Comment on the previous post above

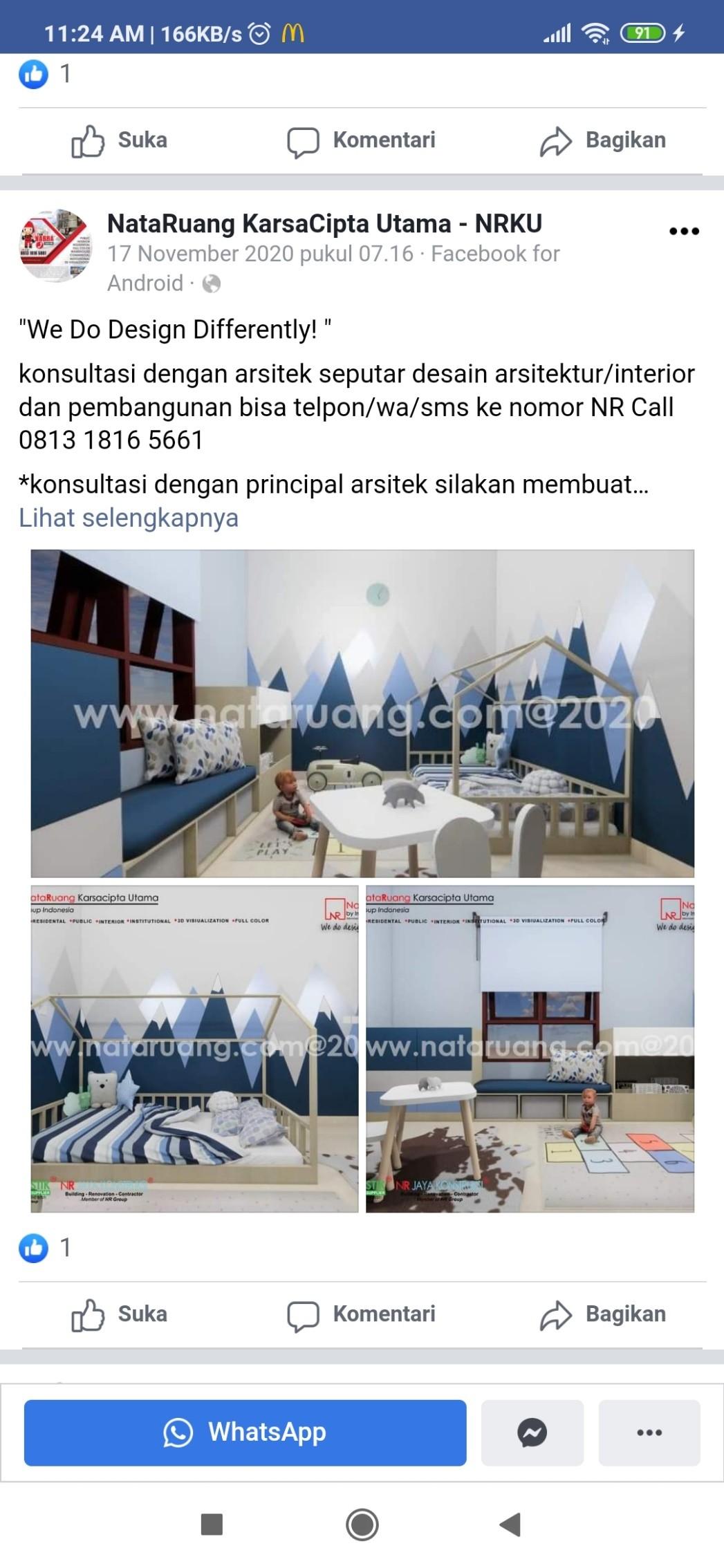point(362,140)
